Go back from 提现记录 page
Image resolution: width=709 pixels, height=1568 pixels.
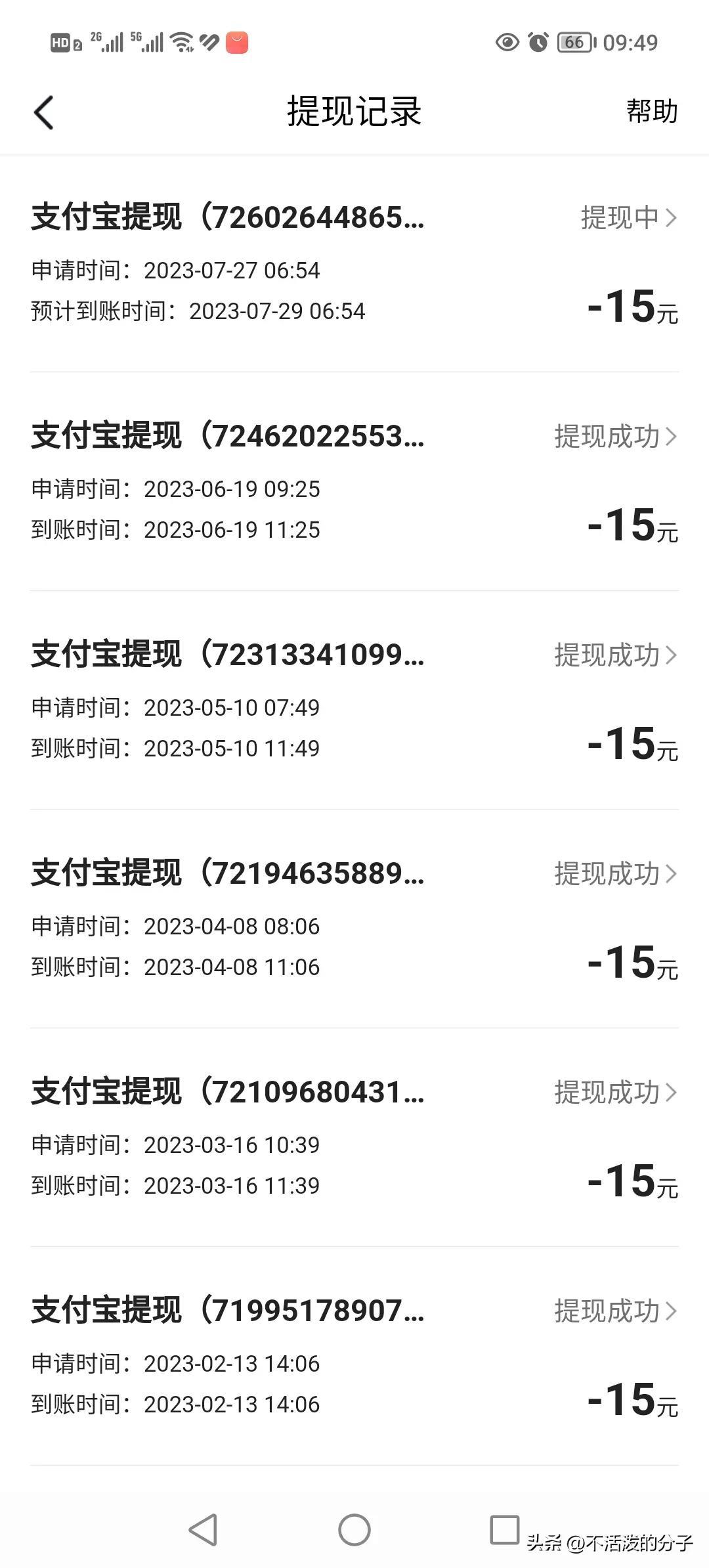pyautogui.click(x=44, y=112)
